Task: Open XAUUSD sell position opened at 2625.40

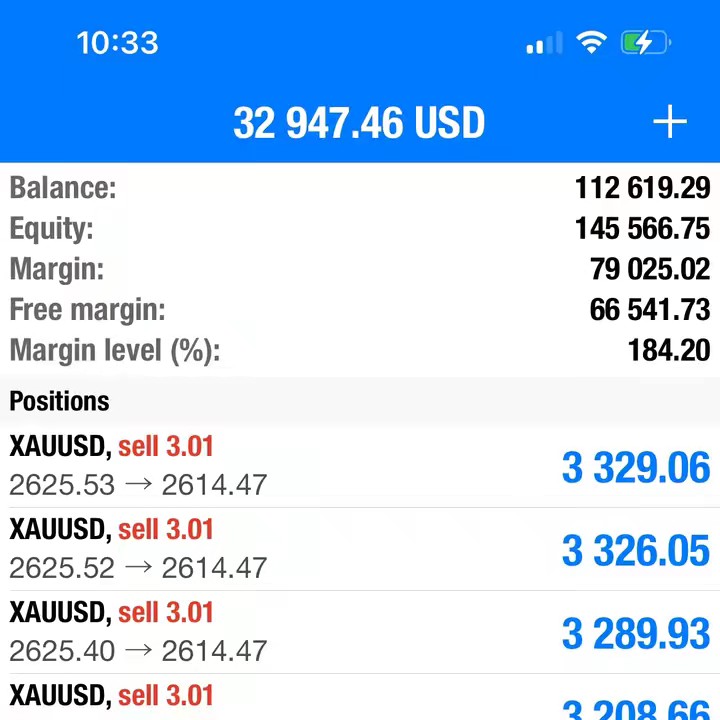Action: tap(360, 632)
